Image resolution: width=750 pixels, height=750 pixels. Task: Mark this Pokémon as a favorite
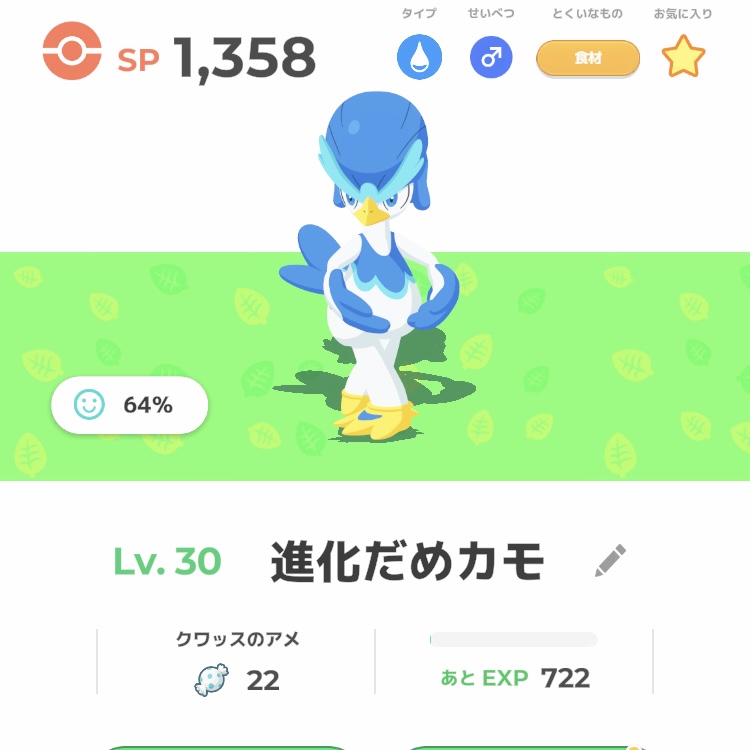(x=683, y=58)
